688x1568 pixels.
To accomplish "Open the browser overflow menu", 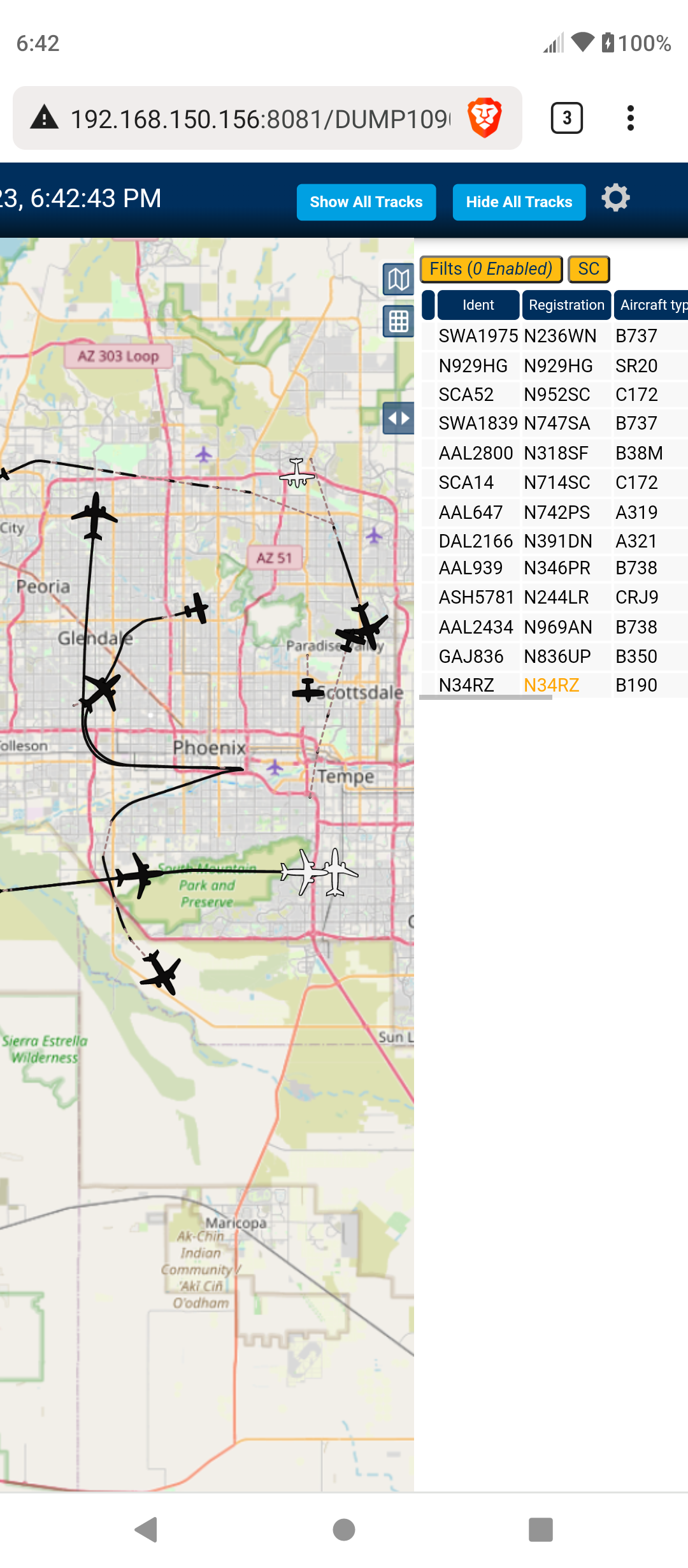I will (x=631, y=118).
